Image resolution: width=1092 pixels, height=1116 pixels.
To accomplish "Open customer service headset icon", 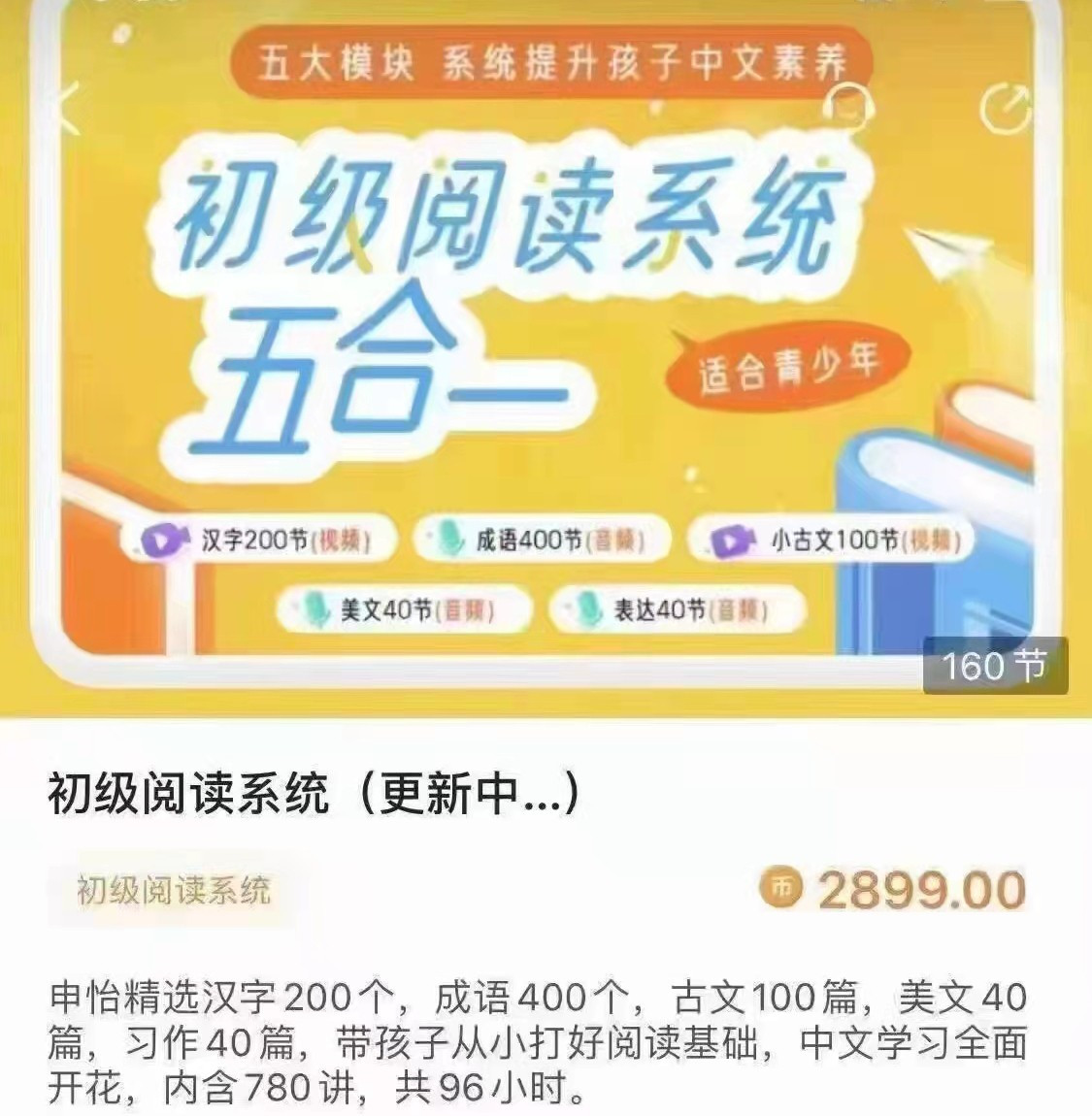I will (x=850, y=105).
